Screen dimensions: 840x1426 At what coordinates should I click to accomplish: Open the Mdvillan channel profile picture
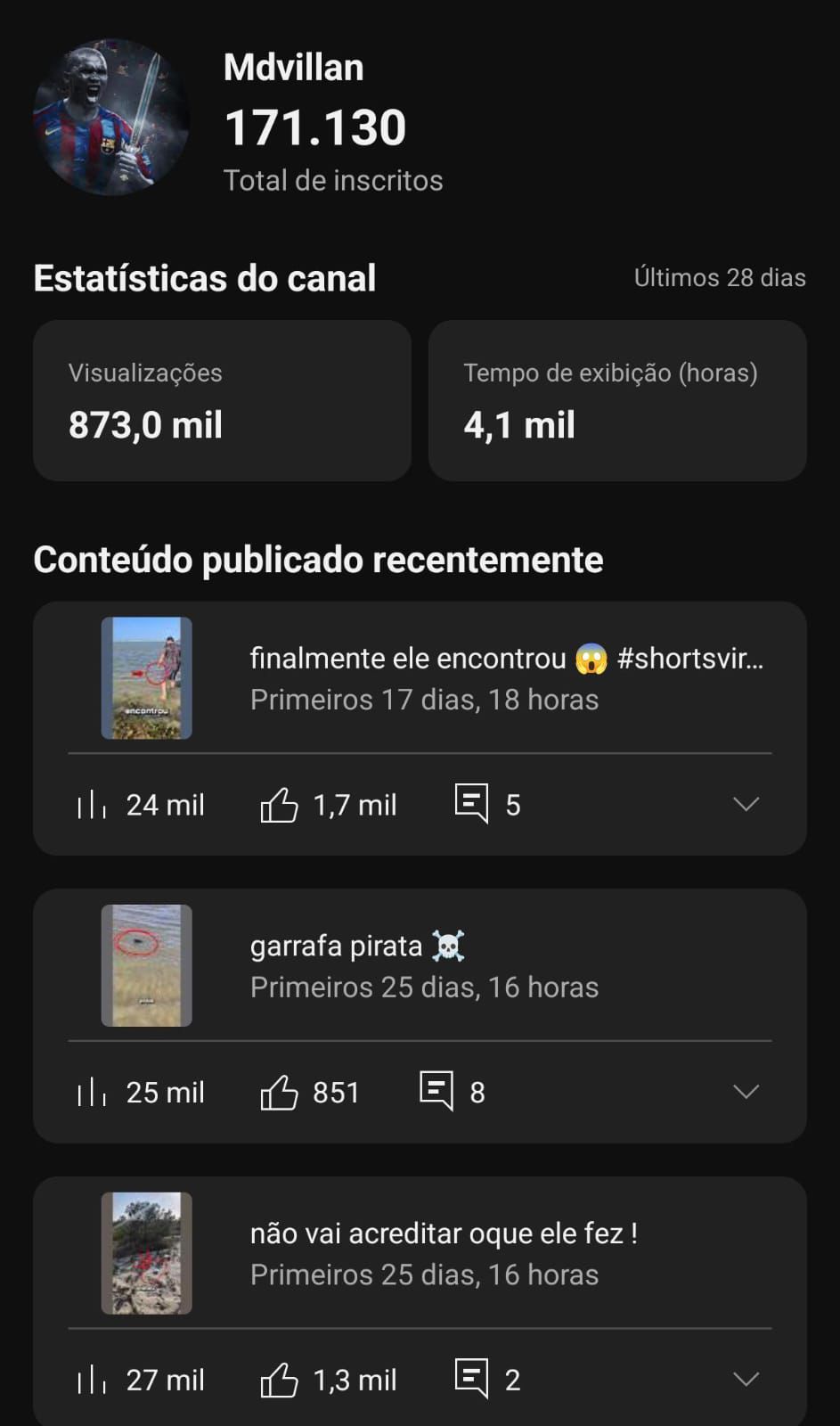point(111,117)
